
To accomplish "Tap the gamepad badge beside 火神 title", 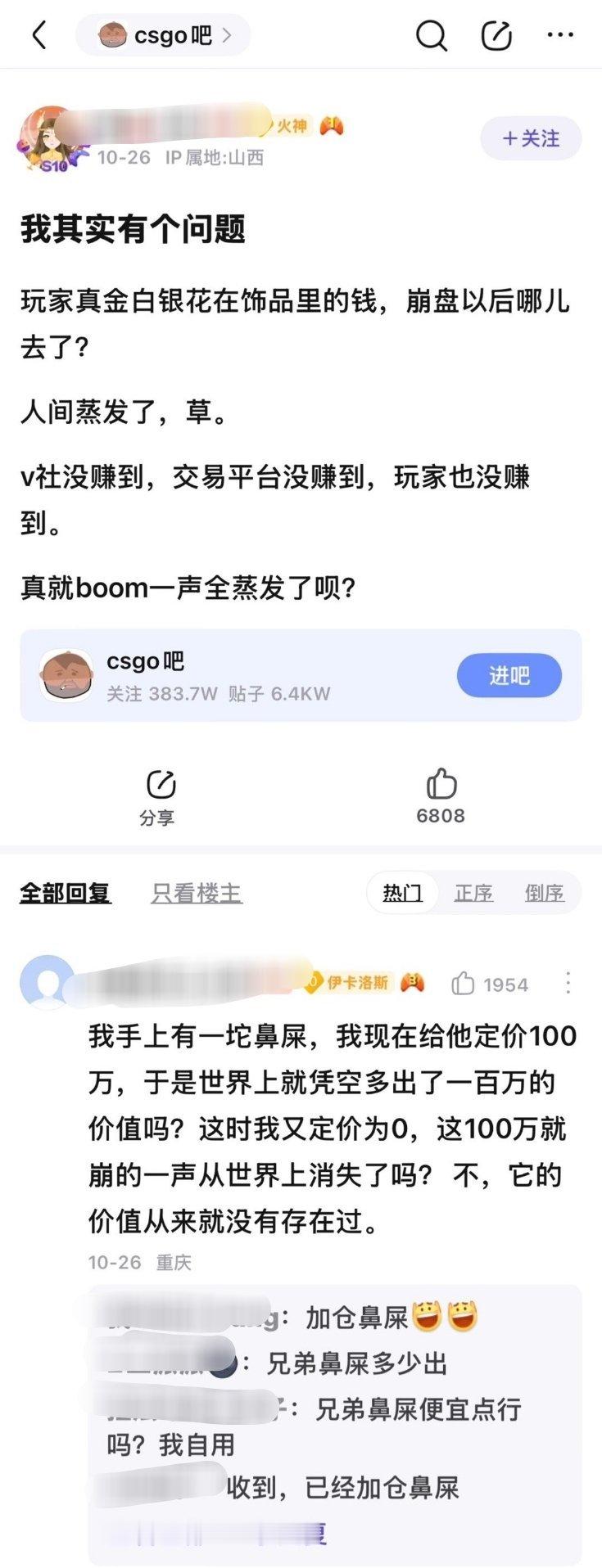I will click(x=331, y=127).
